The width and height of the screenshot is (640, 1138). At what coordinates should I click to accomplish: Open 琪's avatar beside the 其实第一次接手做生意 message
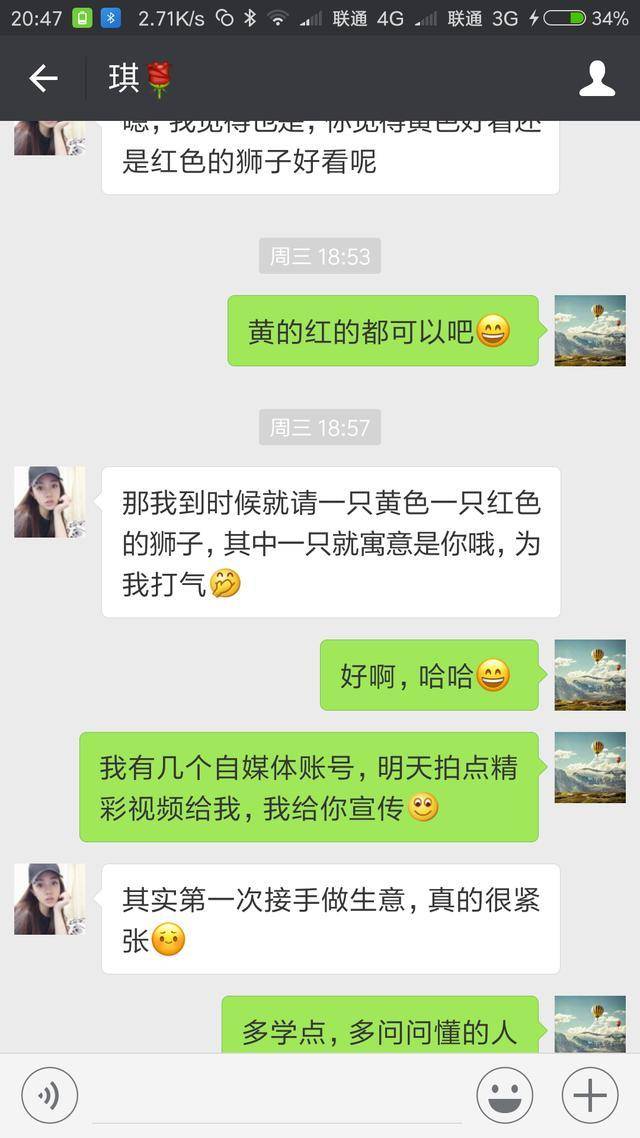click(50, 899)
